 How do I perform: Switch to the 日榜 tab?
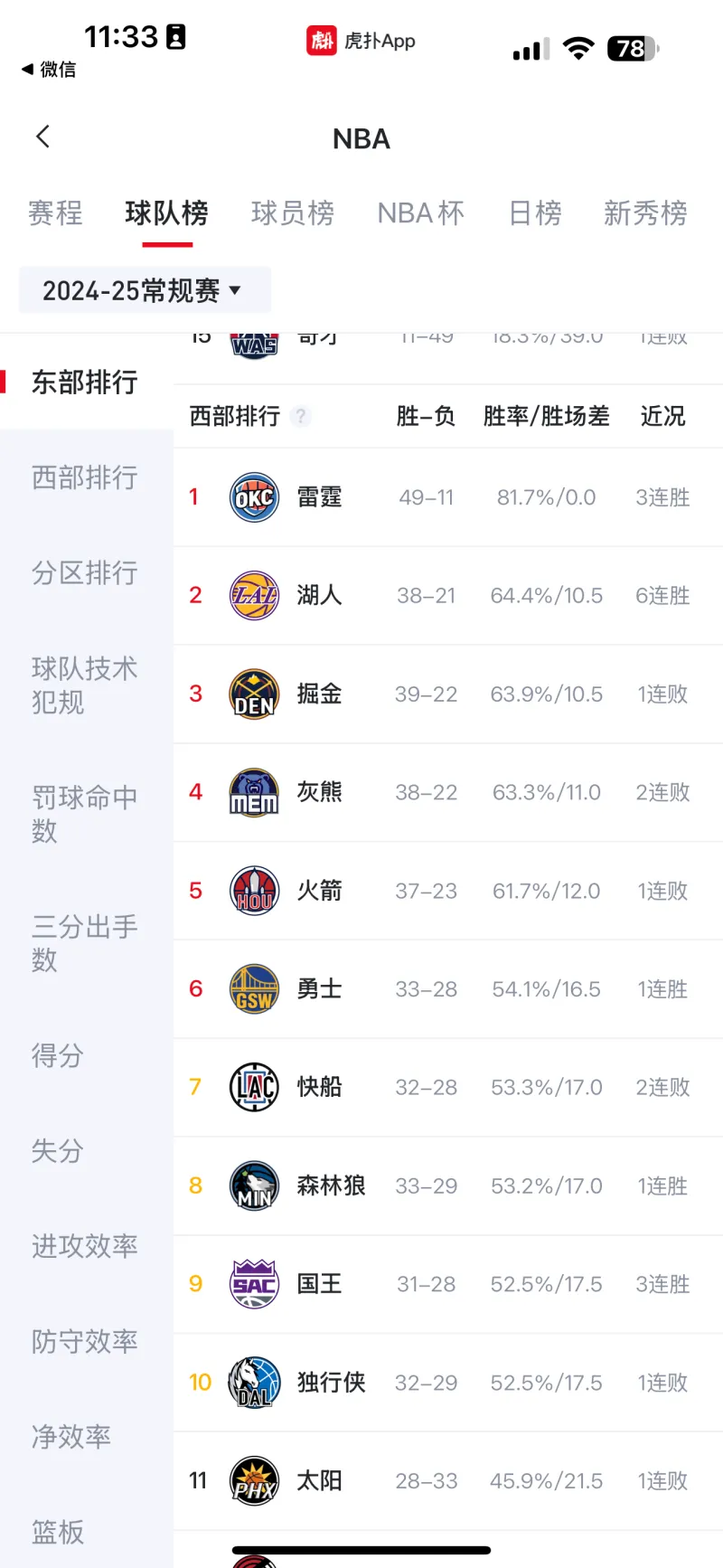535,213
